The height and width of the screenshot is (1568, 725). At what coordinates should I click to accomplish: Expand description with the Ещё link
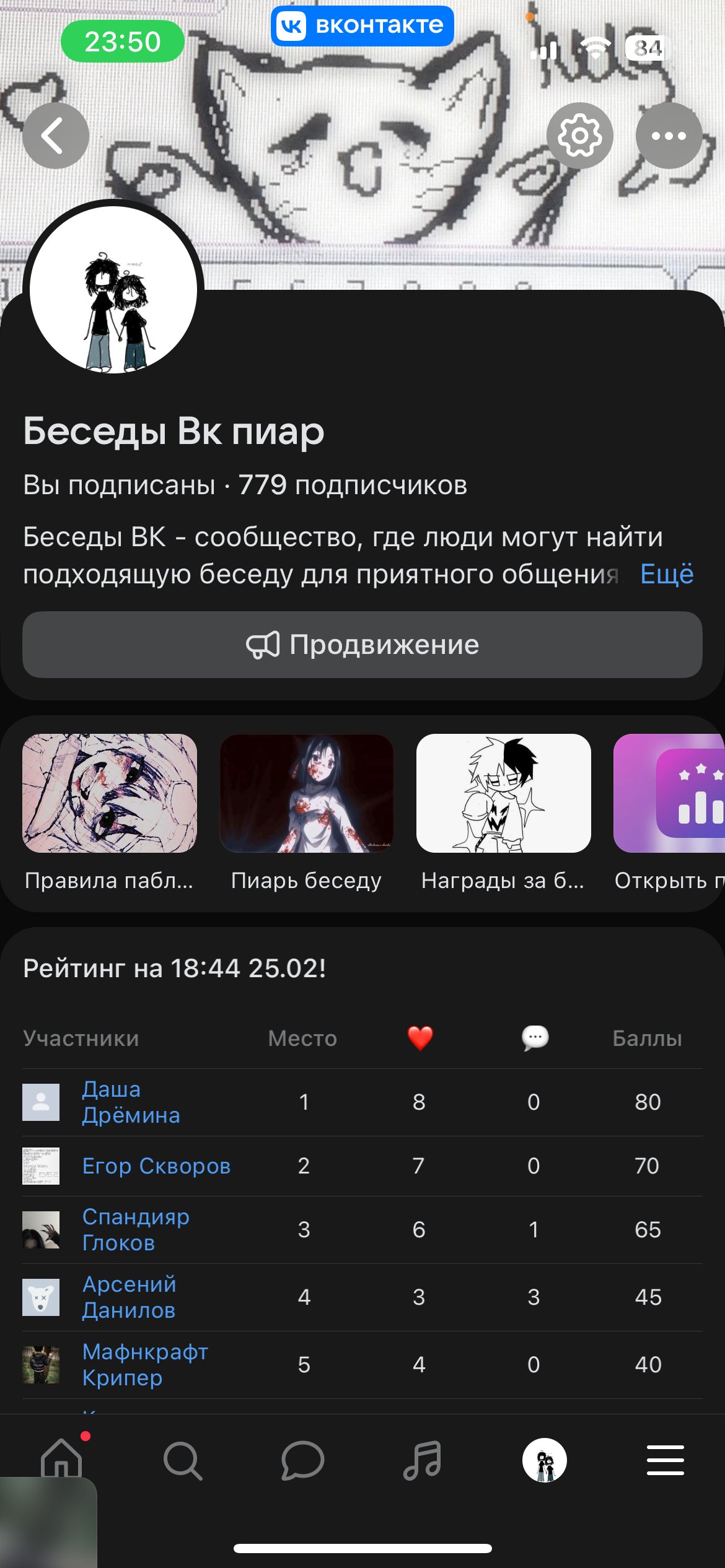click(x=666, y=574)
